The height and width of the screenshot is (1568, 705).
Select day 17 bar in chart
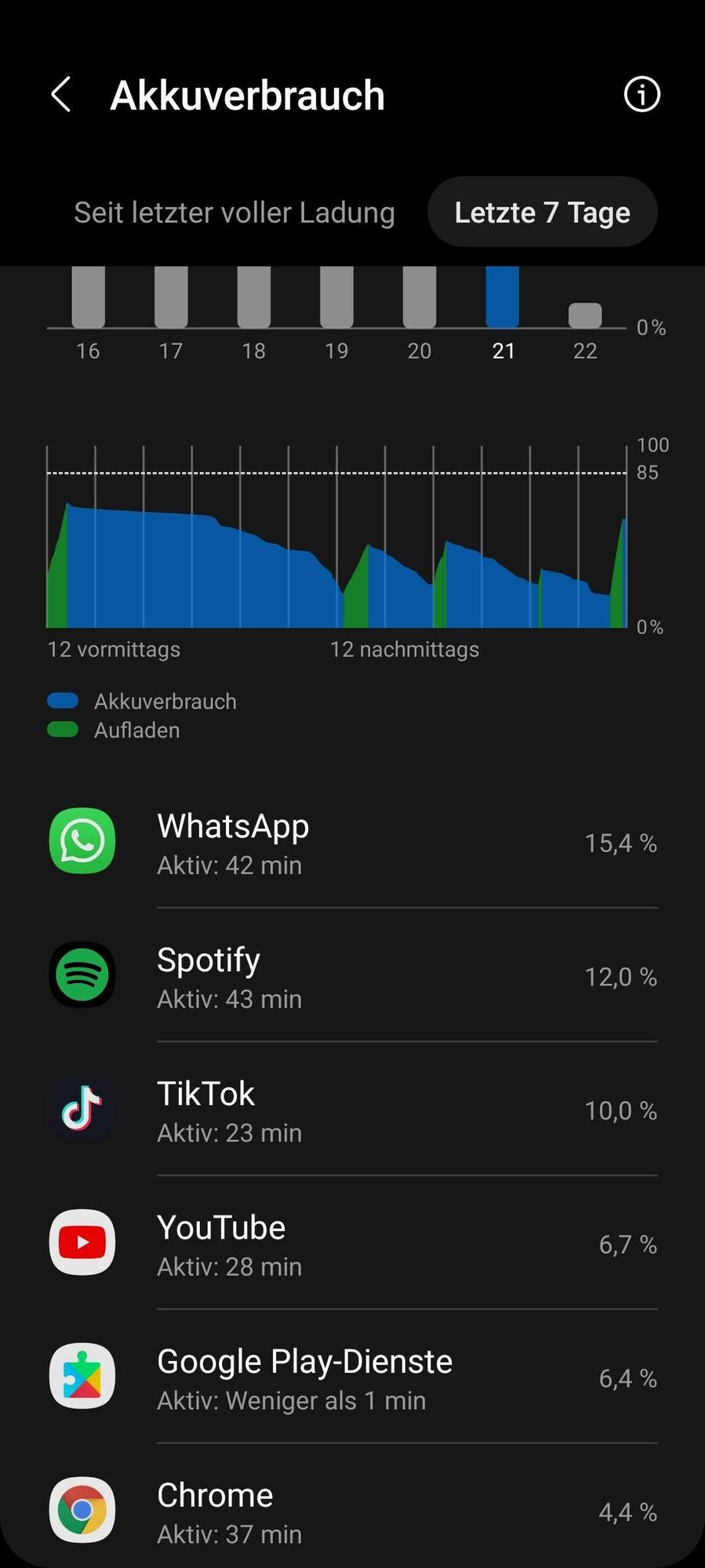171,298
